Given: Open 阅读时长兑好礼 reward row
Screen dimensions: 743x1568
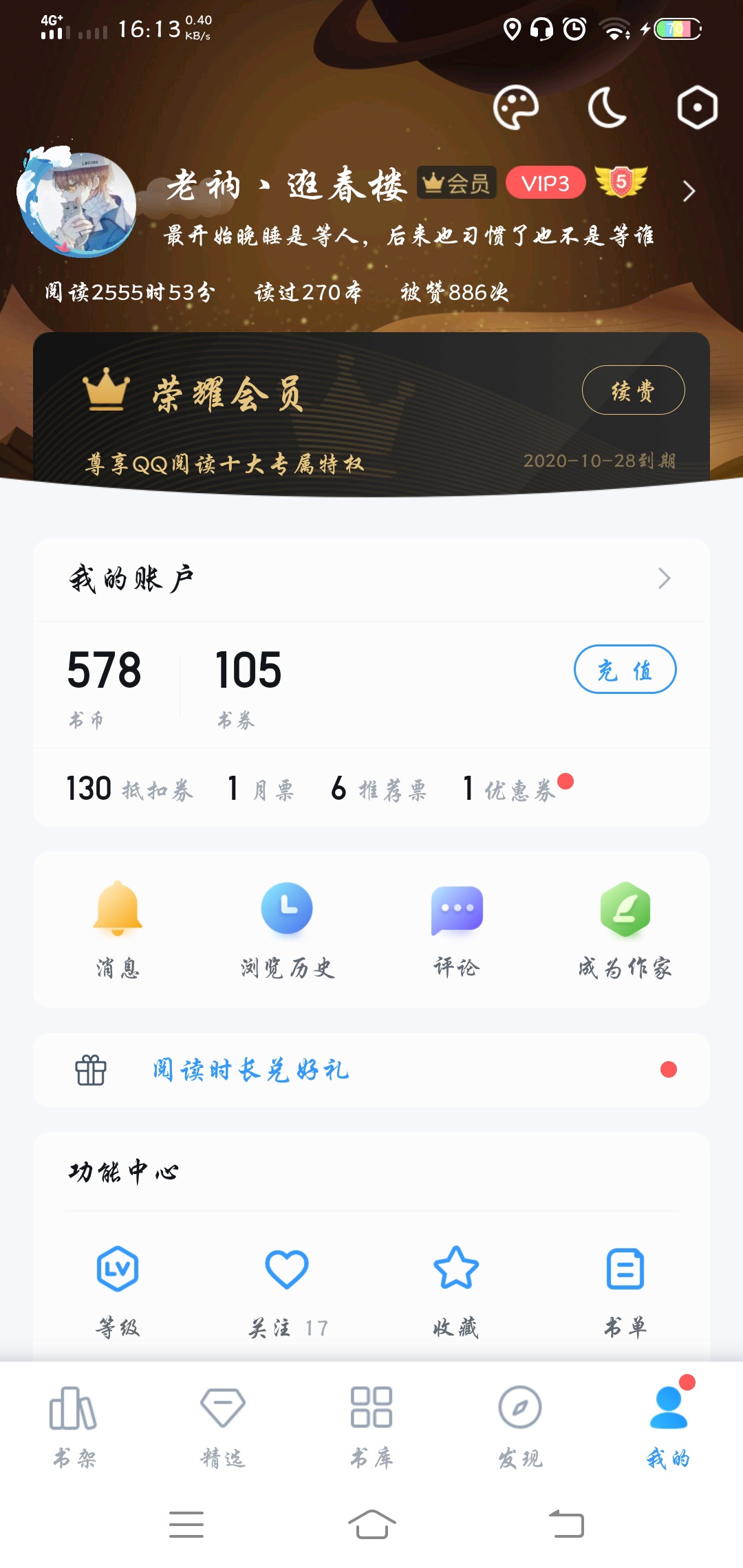Looking at the screenshot, I should click(371, 1070).
